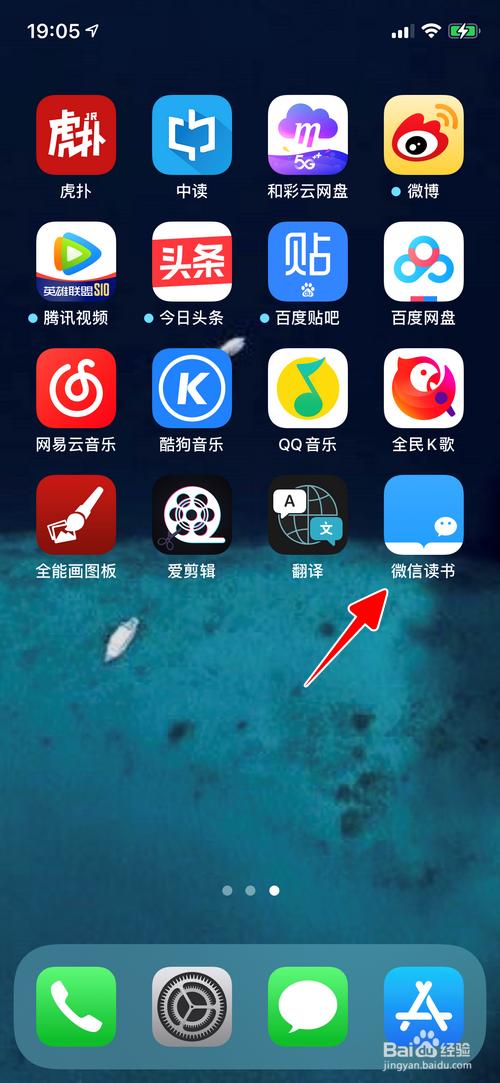The height and width of the screenshot is (1083, 500).
Task: Open 全民K歌
Action: coord(424,388)
